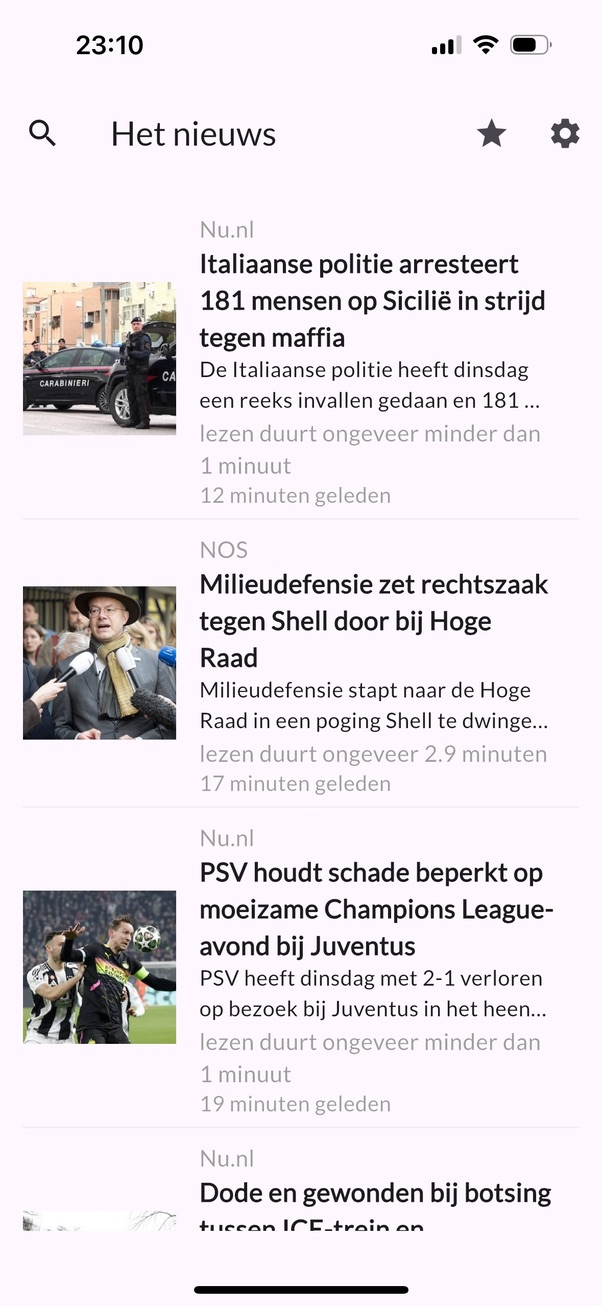Screen dimensions: 602x1306
Task: Open the PSV Champions League article
Action: (x=376, y=908)
